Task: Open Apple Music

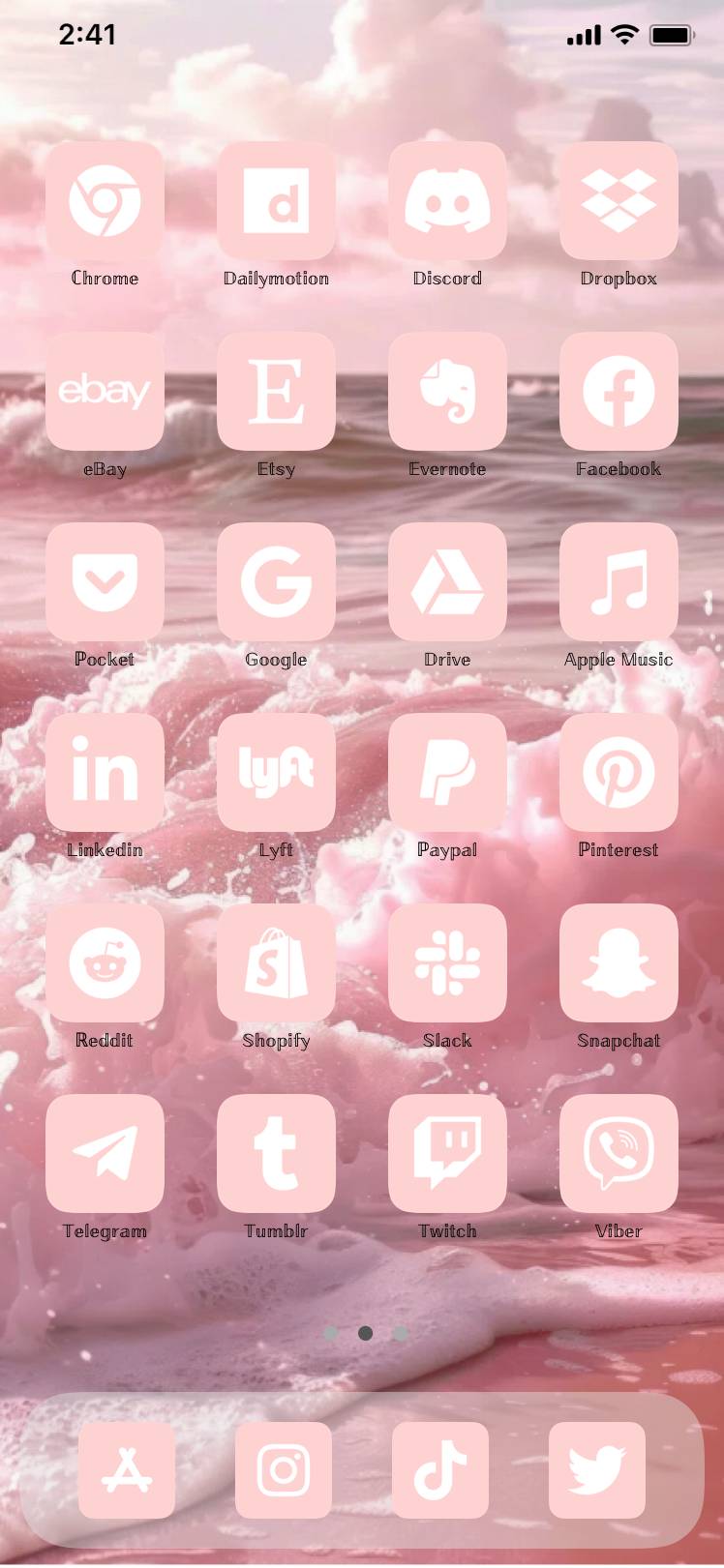Action: pyautogui.click(x=618, y=582)
